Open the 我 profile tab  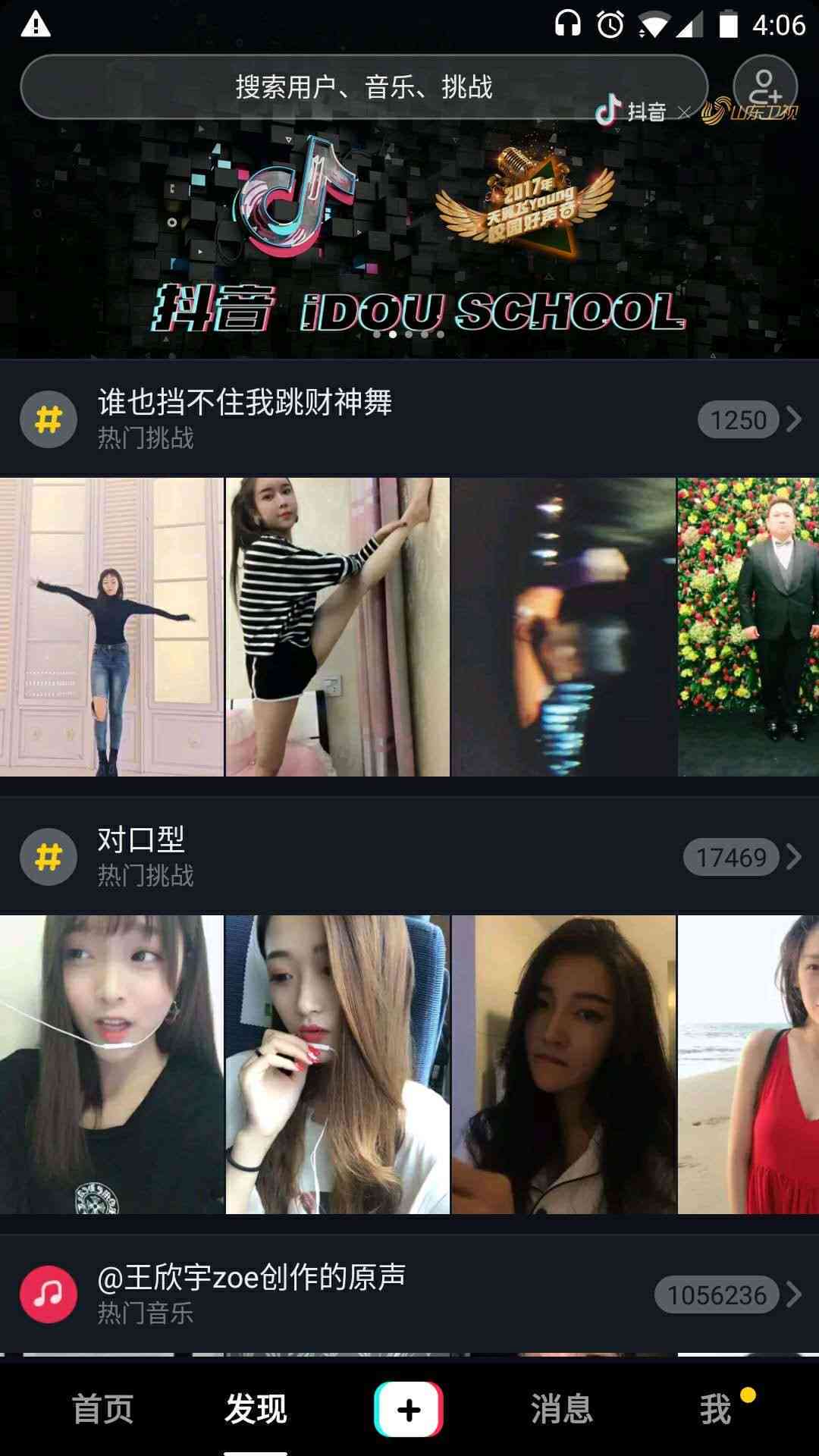click(x=715, y=1409)
